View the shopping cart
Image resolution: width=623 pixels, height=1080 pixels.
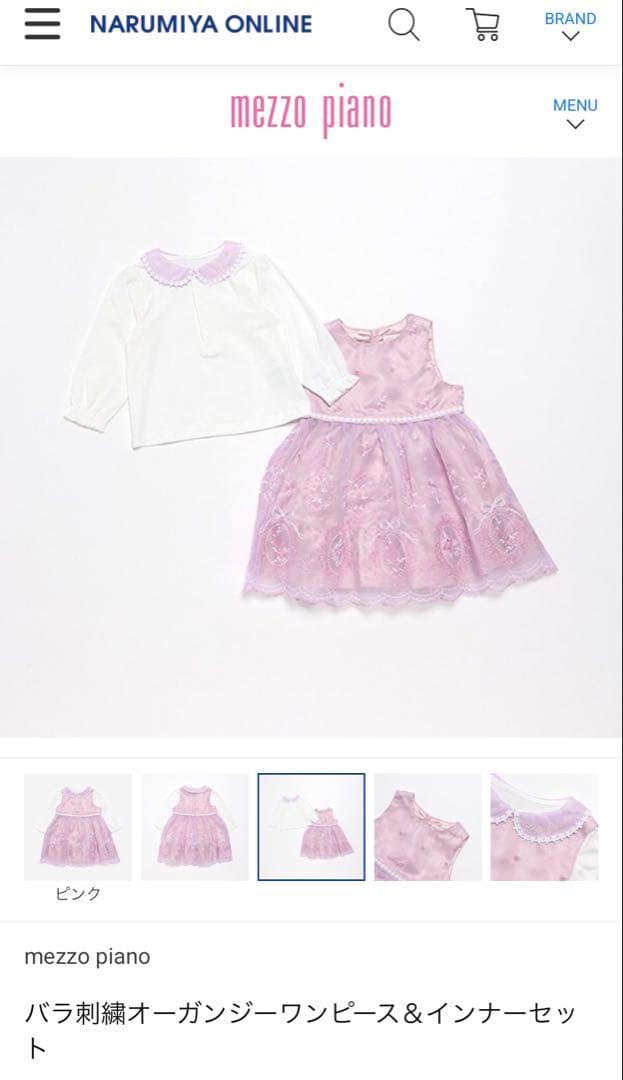click(482, 25)
